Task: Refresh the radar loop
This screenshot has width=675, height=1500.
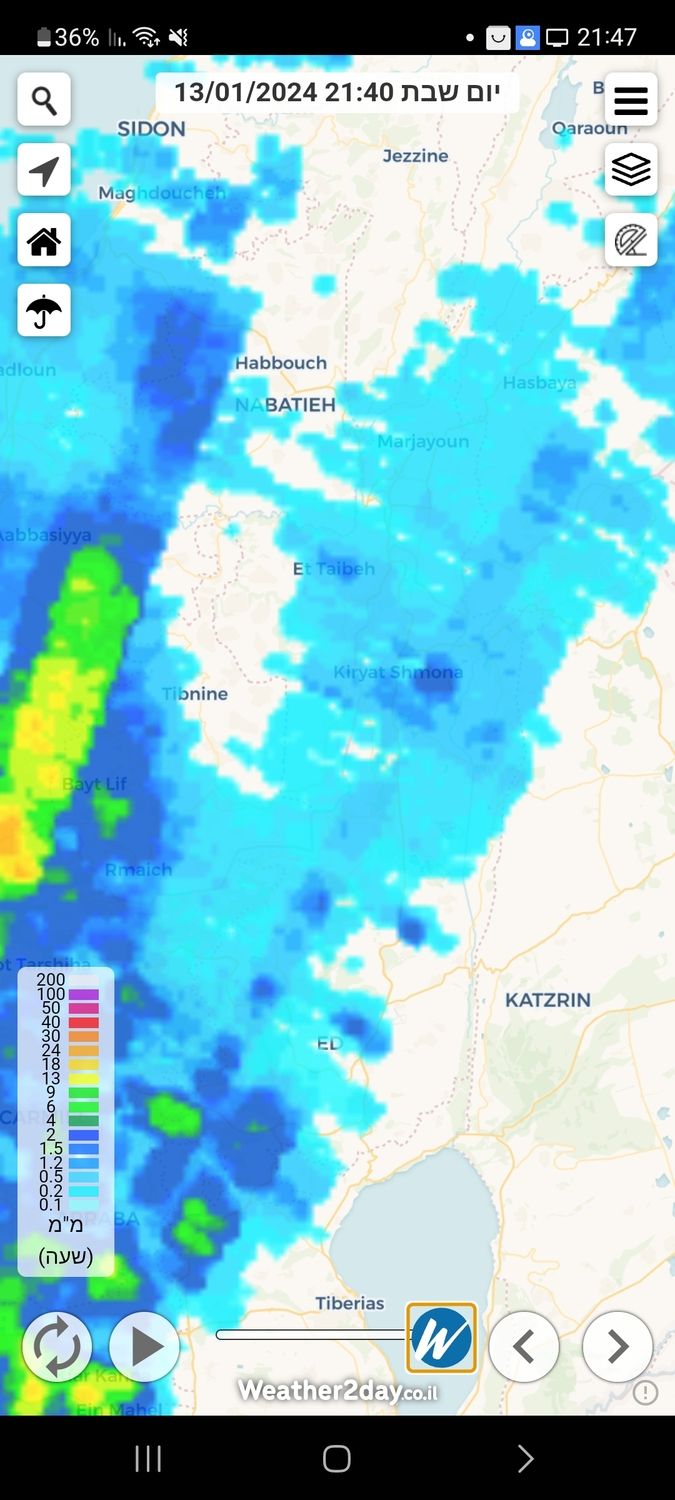Action: (x=57, y=1347)
